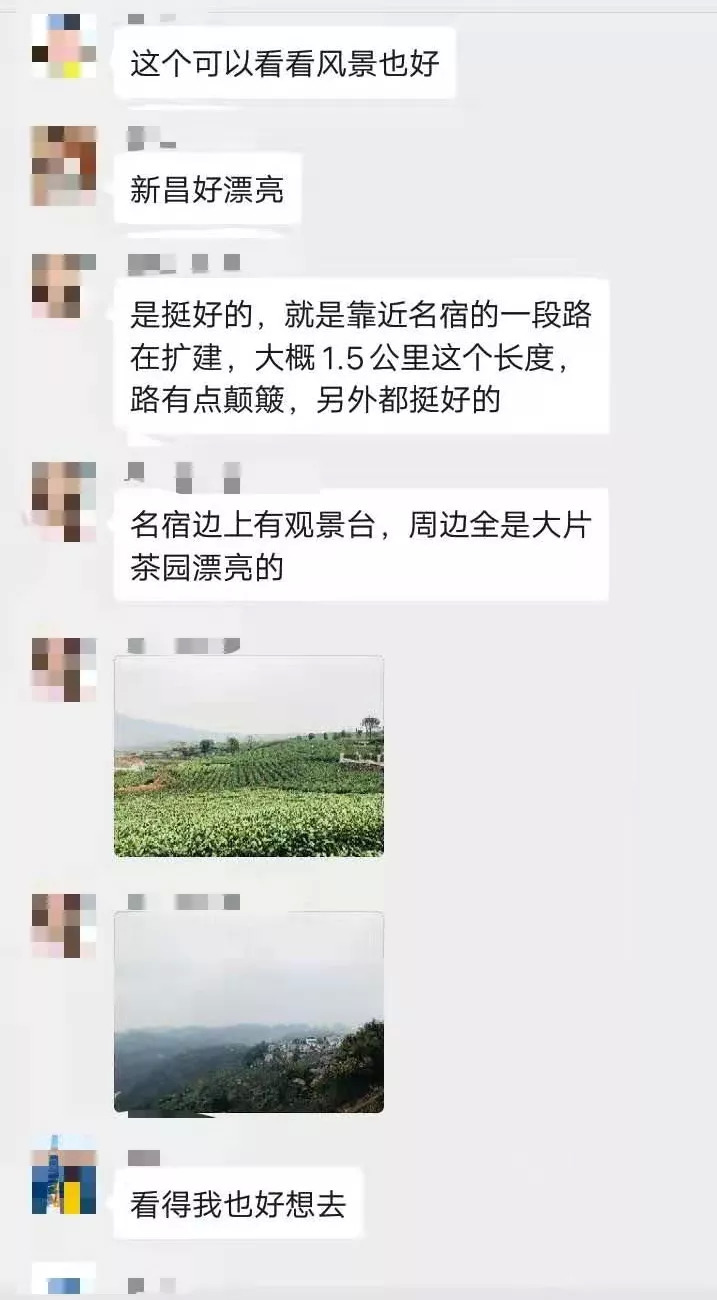Tap avatar beside 这个可以看看风景也好 message
717x1300 pixels.
click(64, 46)
